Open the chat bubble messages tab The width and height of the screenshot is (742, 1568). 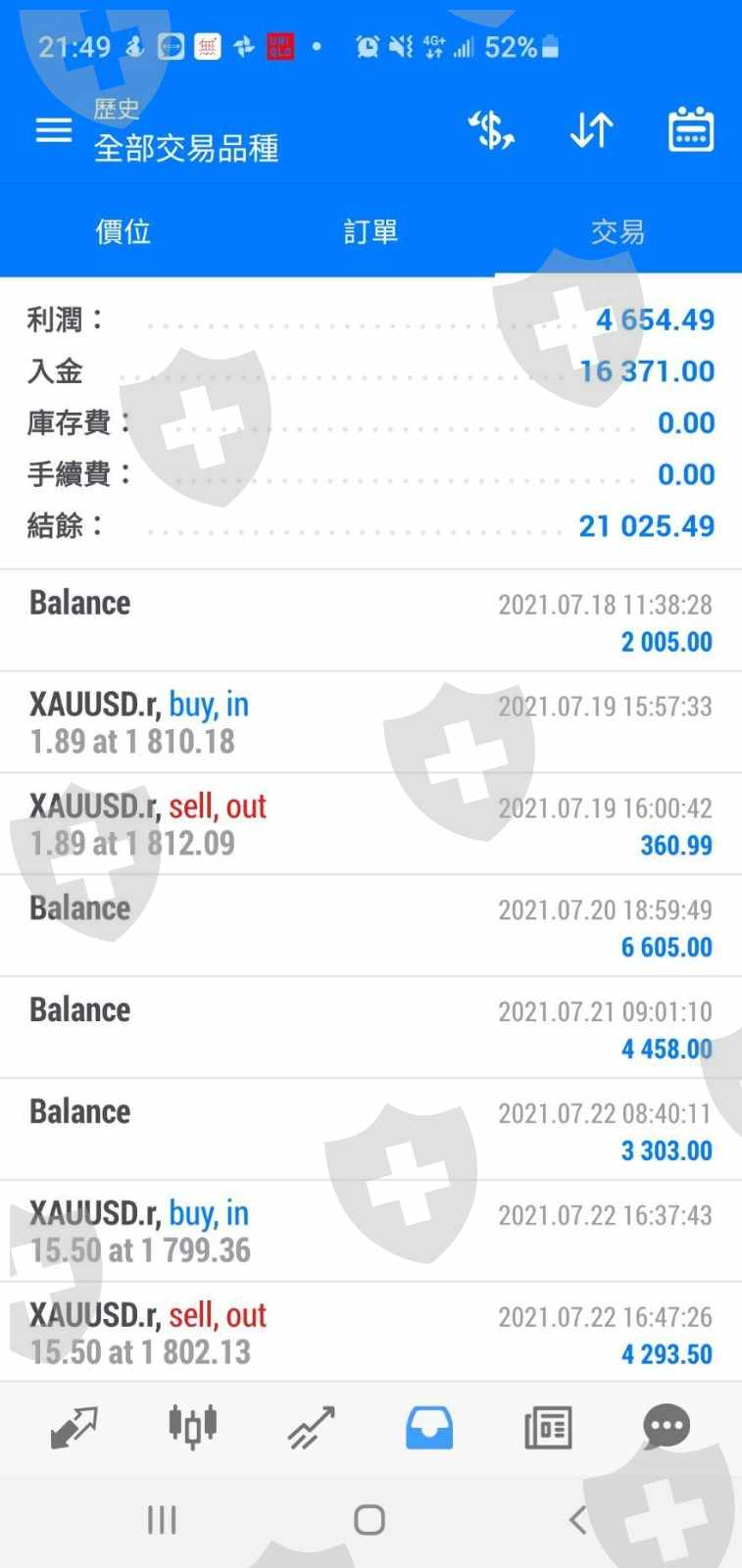(x=667, y=1428)
